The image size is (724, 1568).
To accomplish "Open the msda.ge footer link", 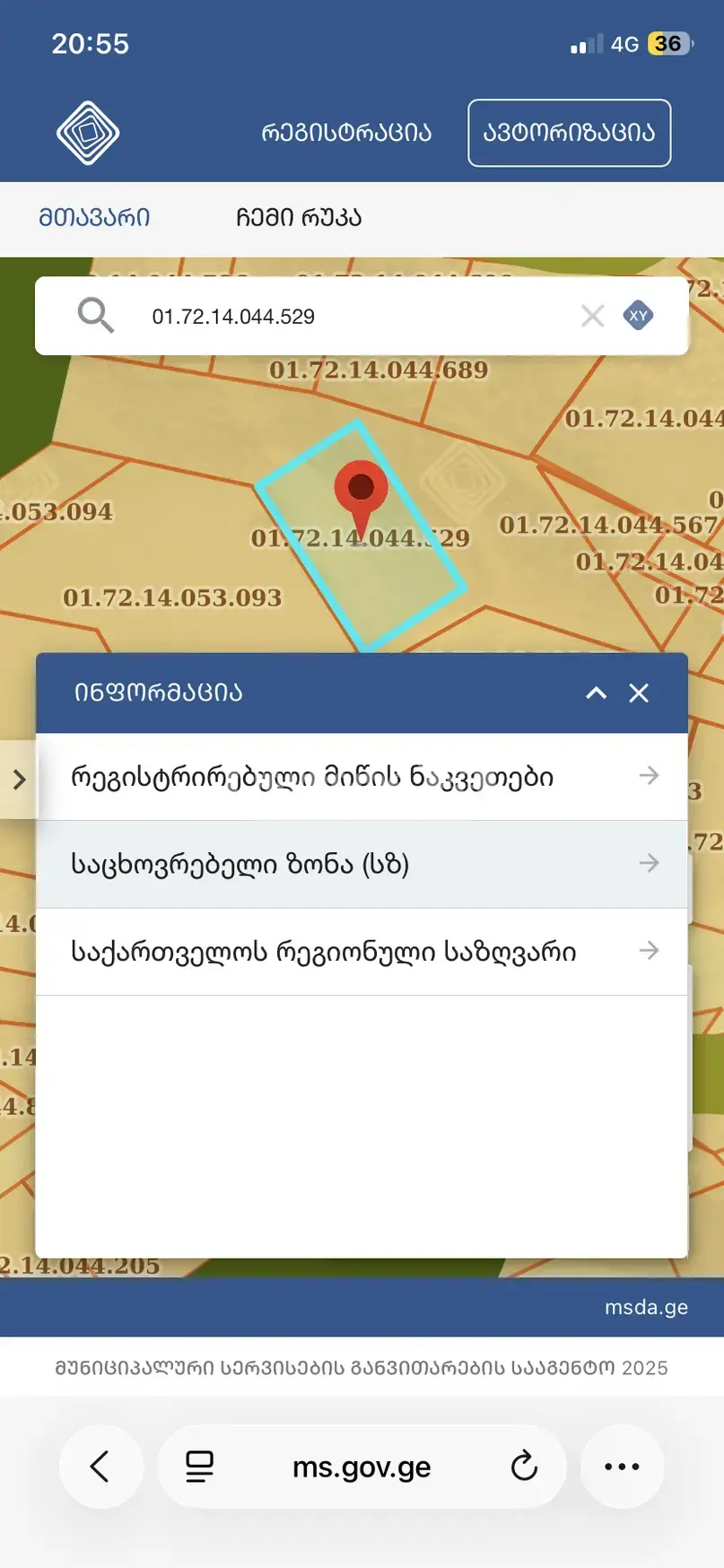I will 647,1307.
